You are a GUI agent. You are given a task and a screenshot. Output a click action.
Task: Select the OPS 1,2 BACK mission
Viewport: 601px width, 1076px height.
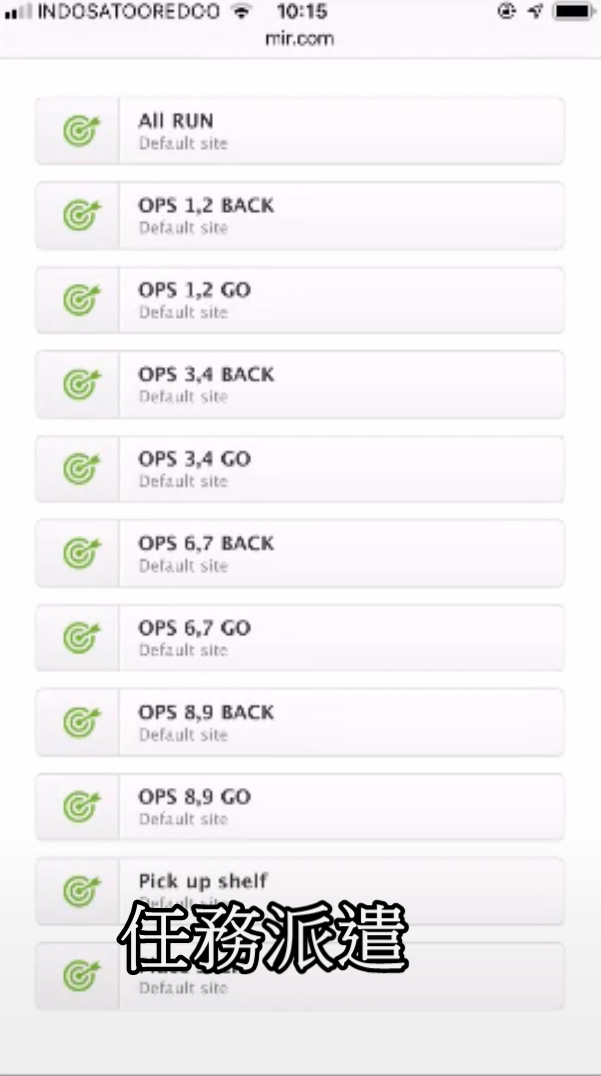300,215
